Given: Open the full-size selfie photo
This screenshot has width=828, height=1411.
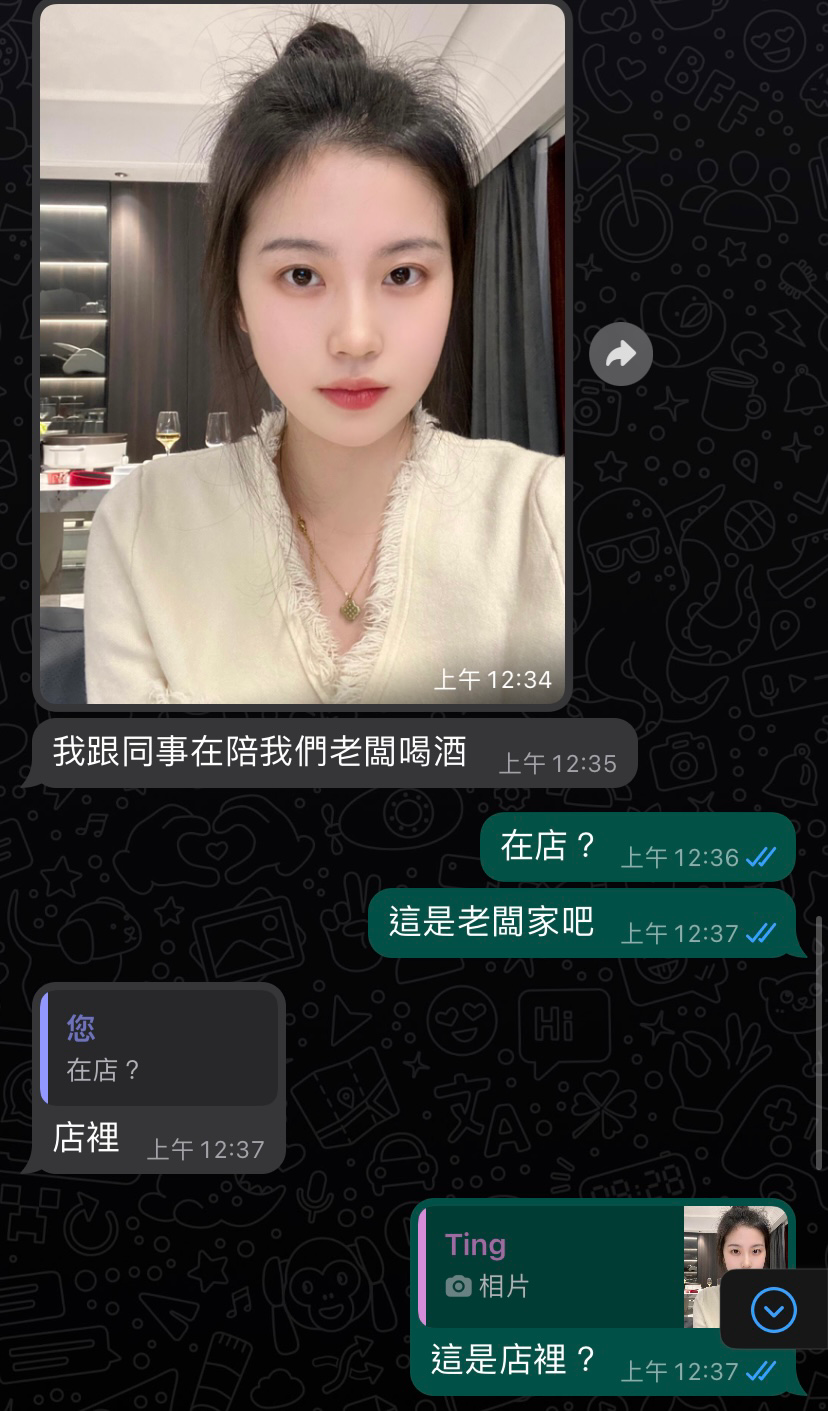Looking at the screenshot, I should click(x=300, y=350).
